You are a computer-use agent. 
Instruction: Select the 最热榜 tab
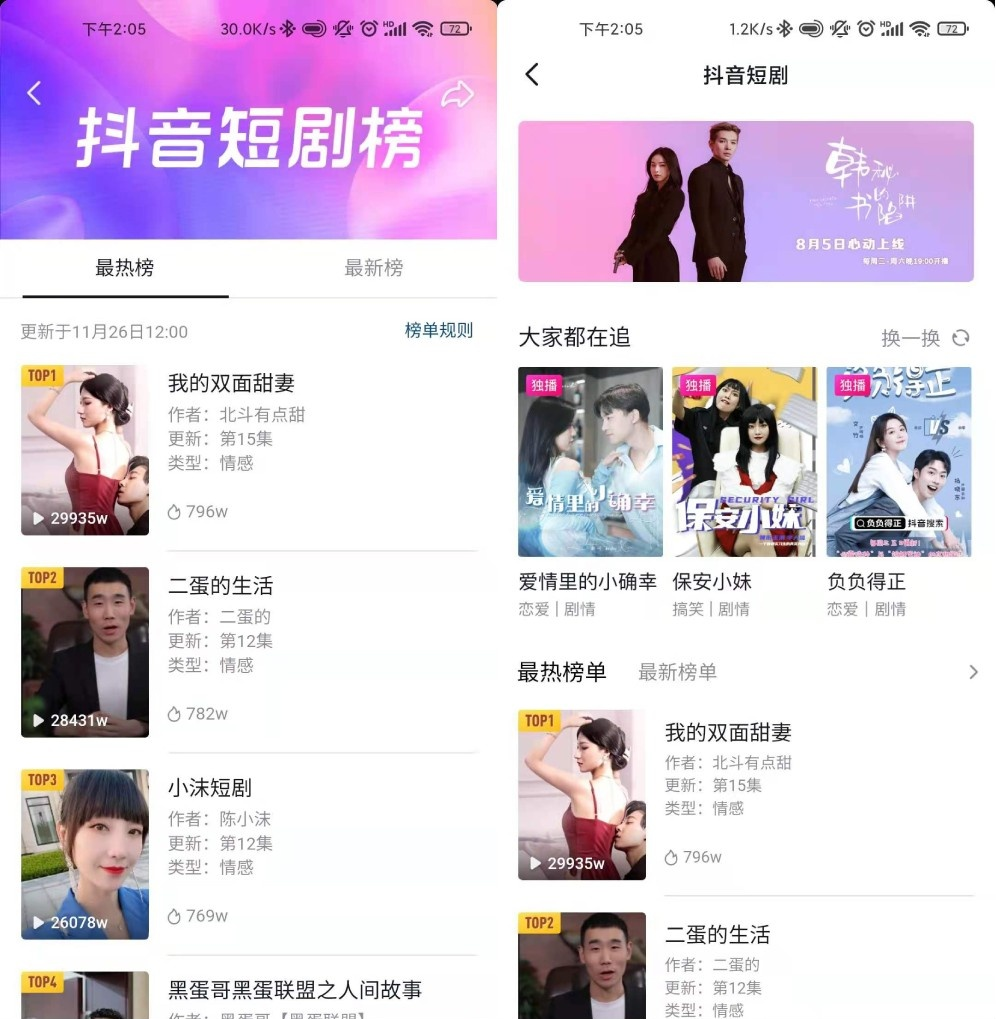[124, 268]
